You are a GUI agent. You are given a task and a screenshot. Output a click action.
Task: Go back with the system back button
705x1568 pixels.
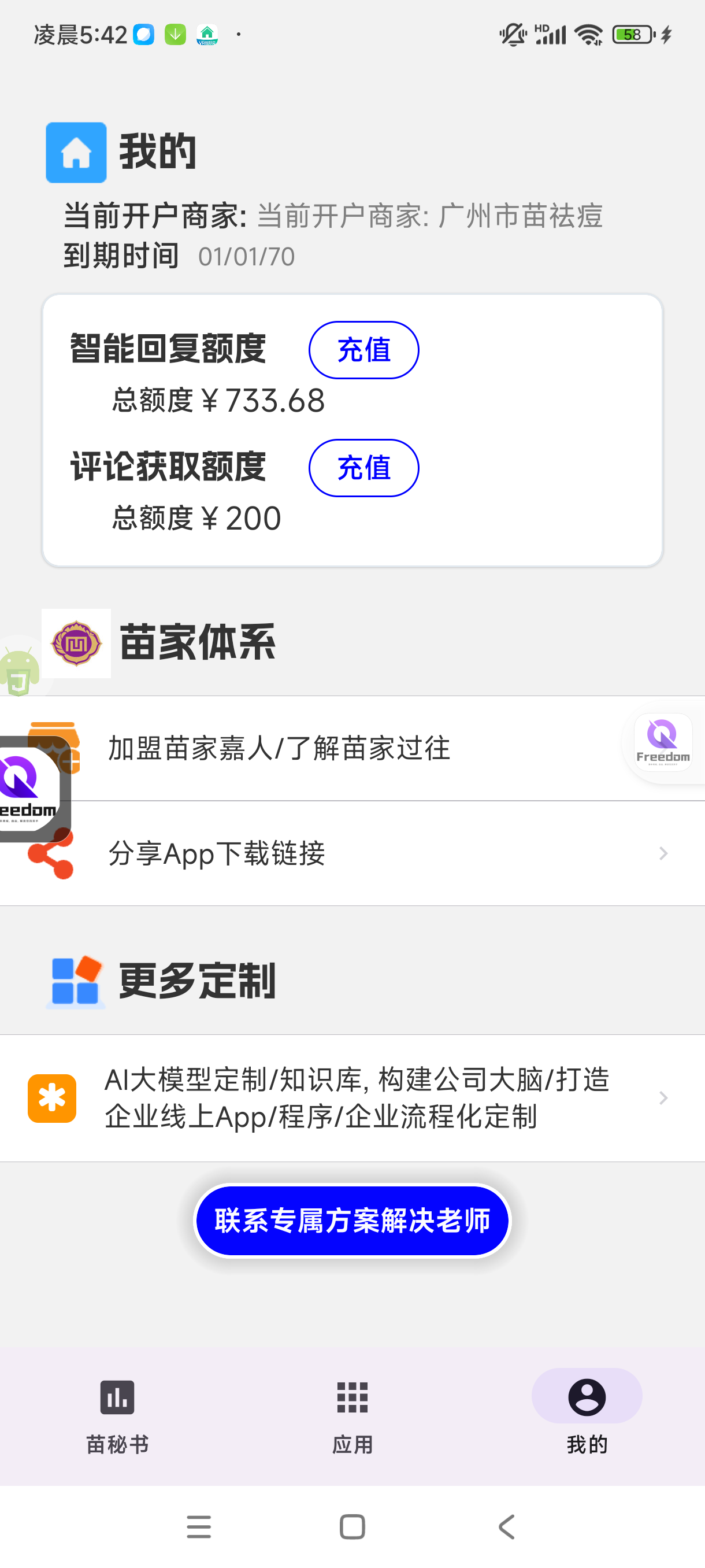coord(506,1526)
